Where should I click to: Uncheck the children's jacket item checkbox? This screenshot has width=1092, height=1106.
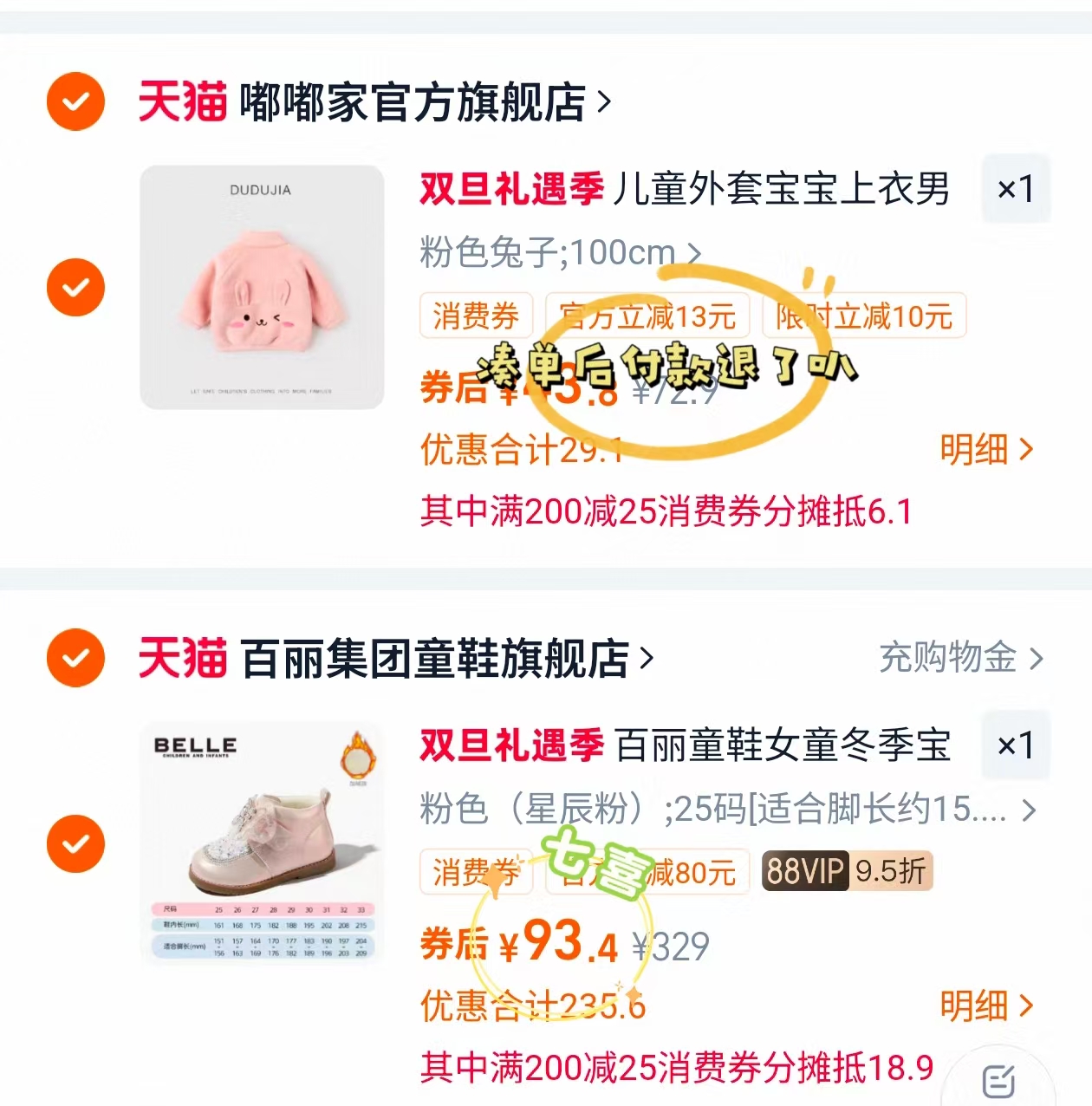point(75,287)
